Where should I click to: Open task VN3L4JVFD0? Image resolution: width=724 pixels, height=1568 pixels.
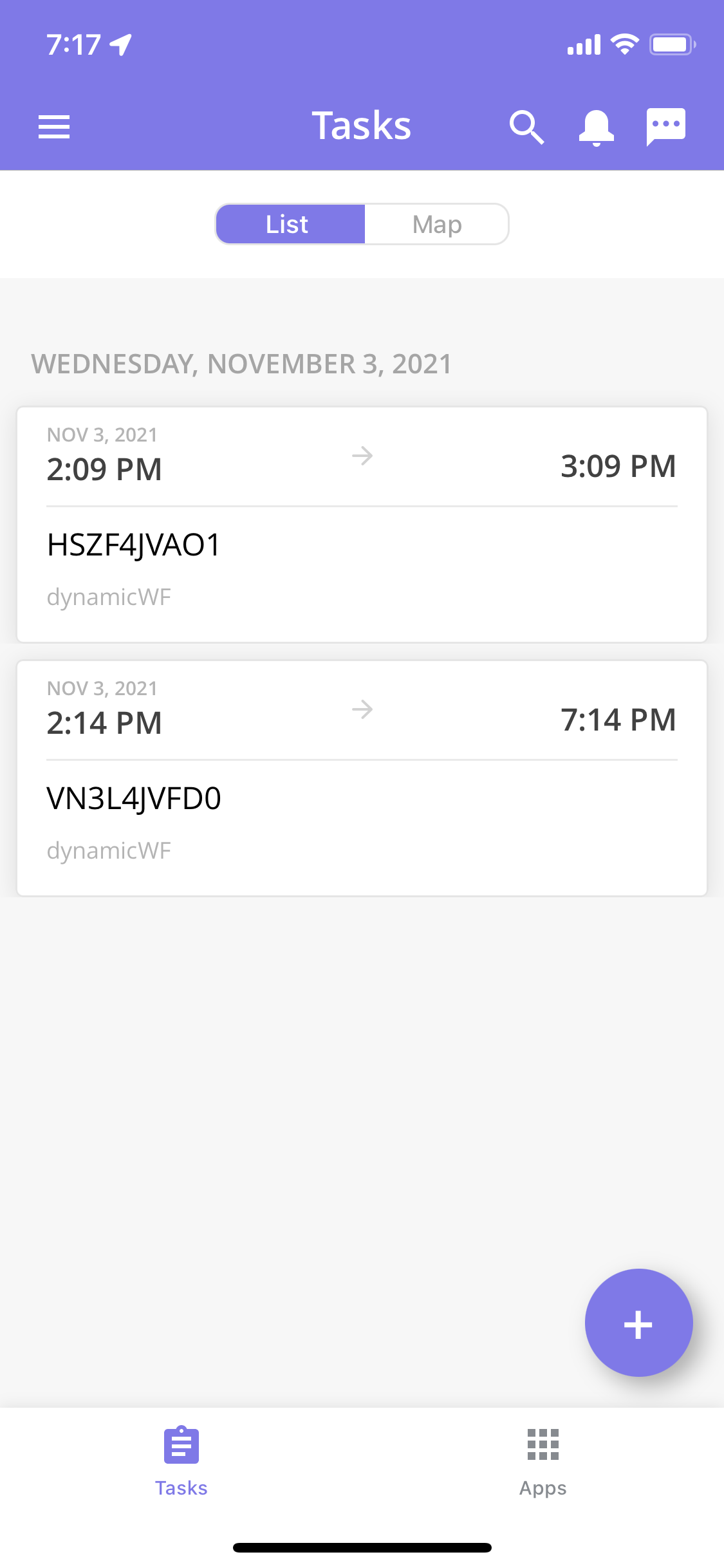pyautogui.click(x=362, y=778)
